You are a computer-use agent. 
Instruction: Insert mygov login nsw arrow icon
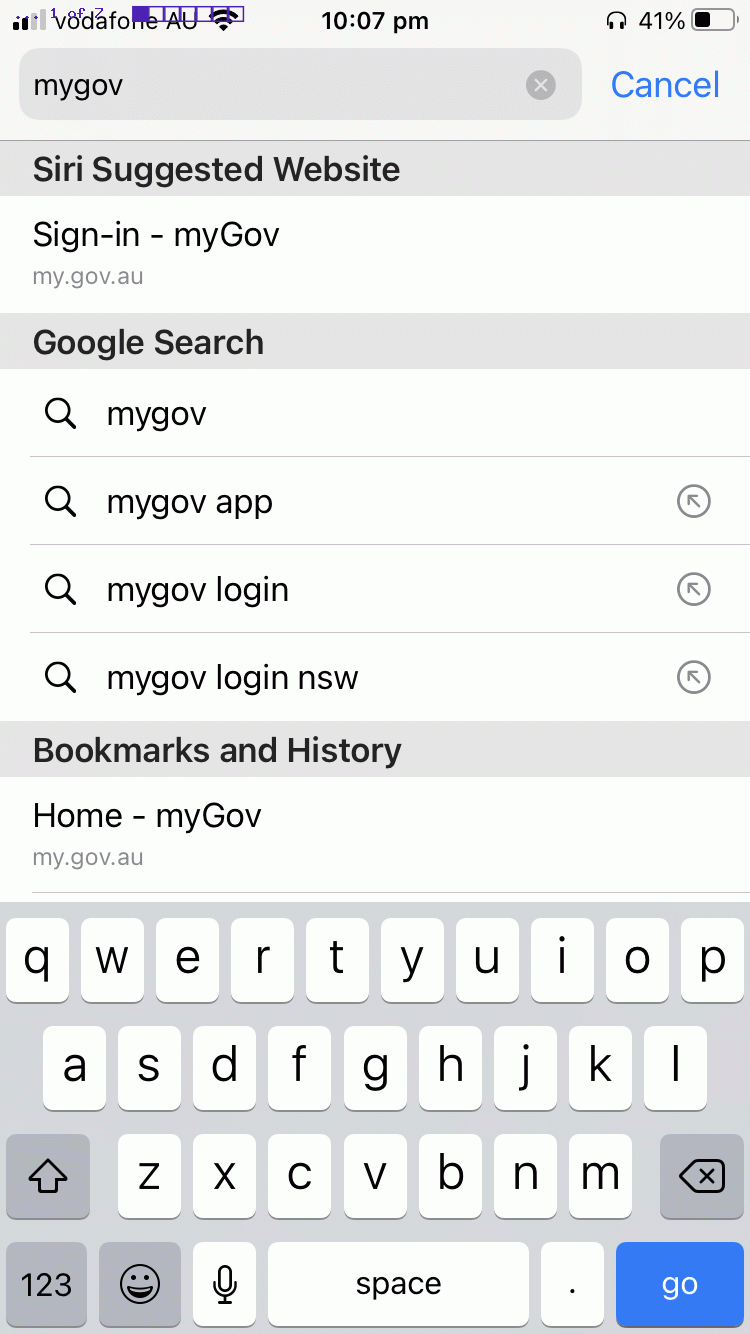click(693, 677)
